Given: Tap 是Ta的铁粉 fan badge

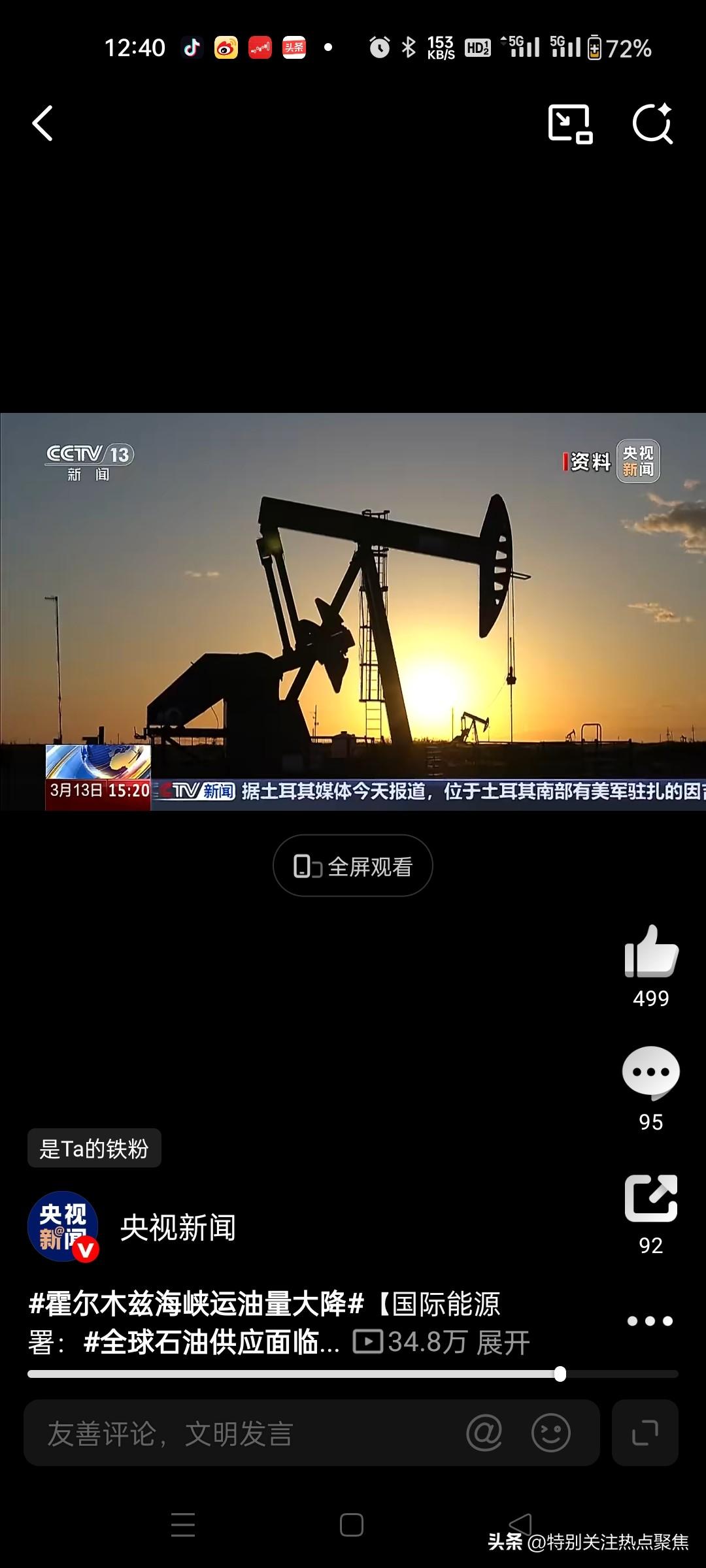Looking at the screenshot, I should [x=94, y=1148].
